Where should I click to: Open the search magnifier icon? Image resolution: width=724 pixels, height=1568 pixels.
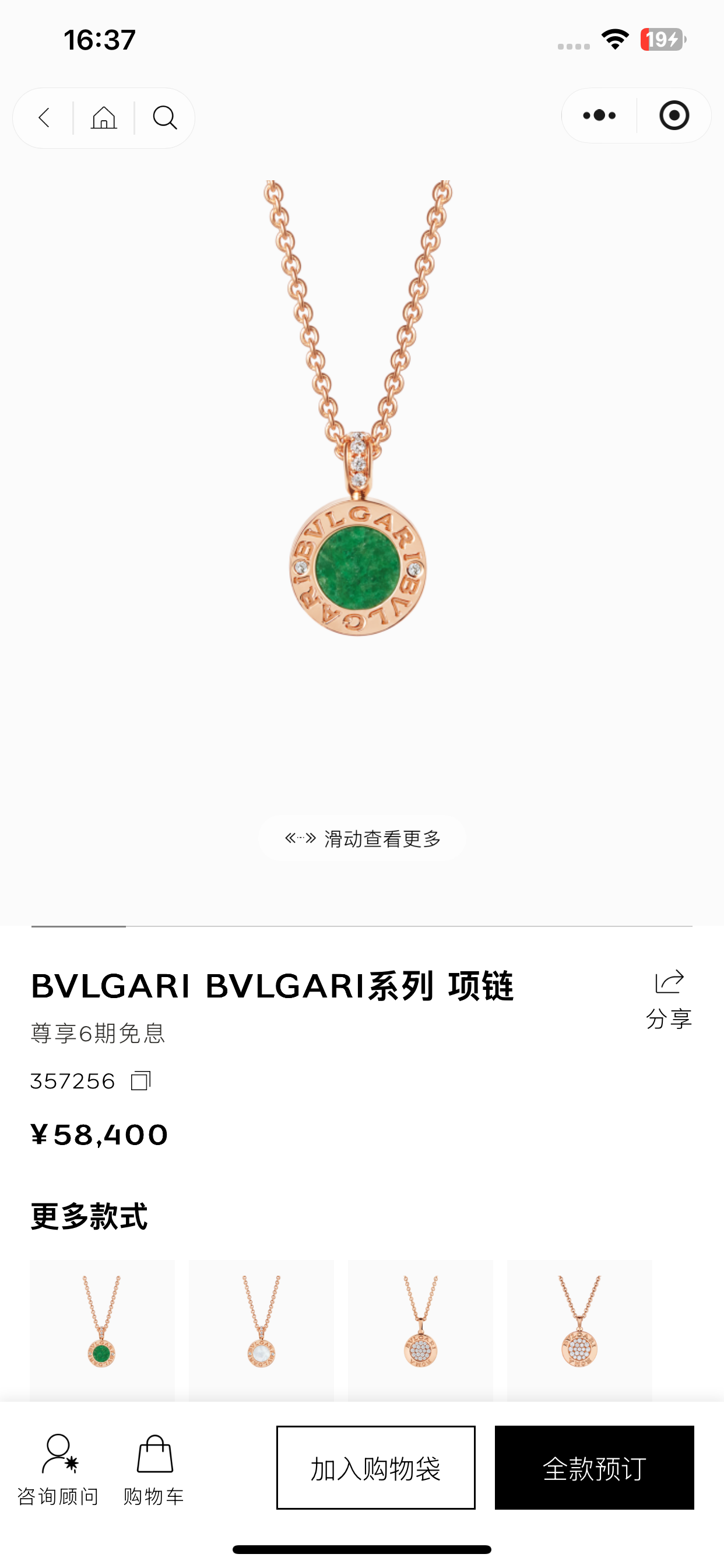(165, 117)
